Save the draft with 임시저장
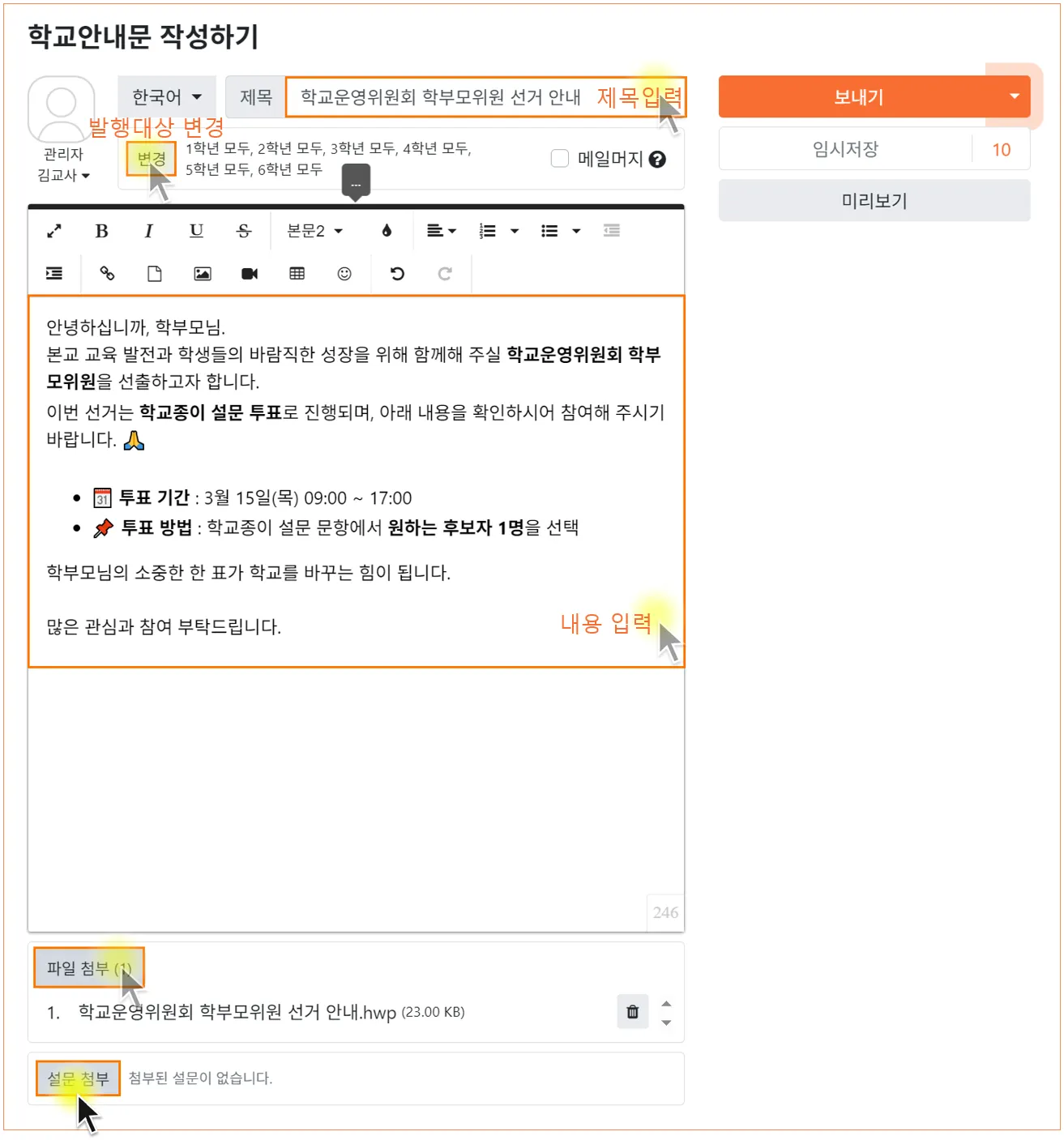Screen dimensions: 1064x1140 [845, 149]
